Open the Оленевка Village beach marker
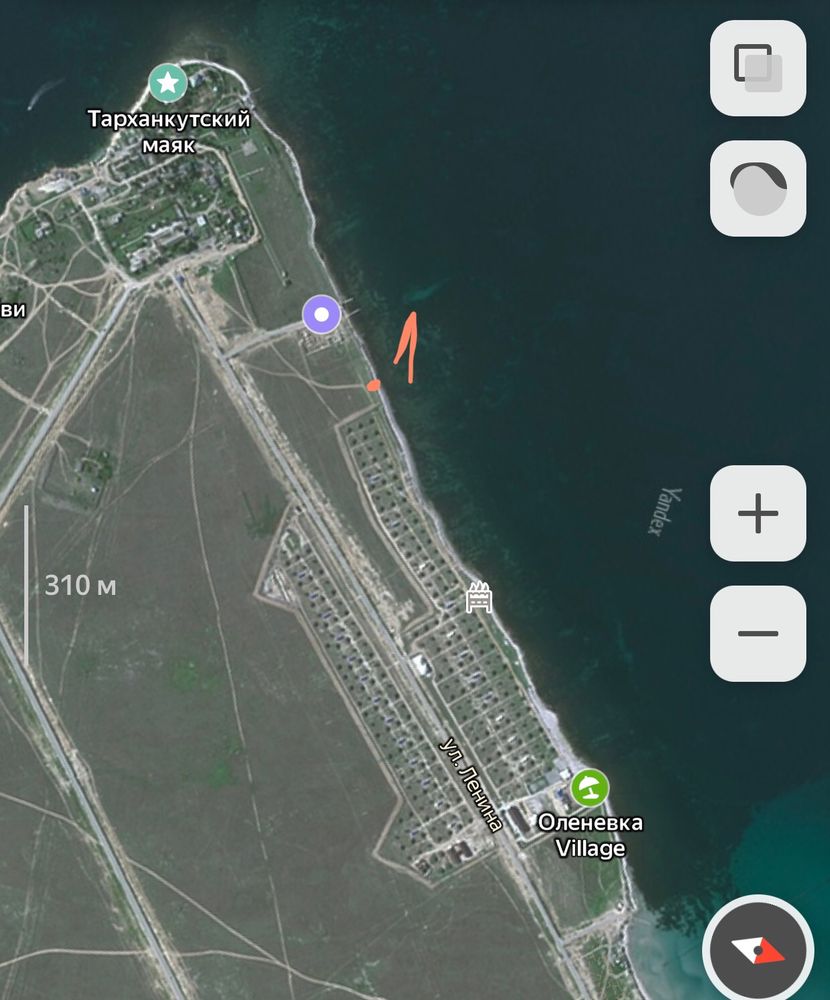 click(x=590, y=789)
